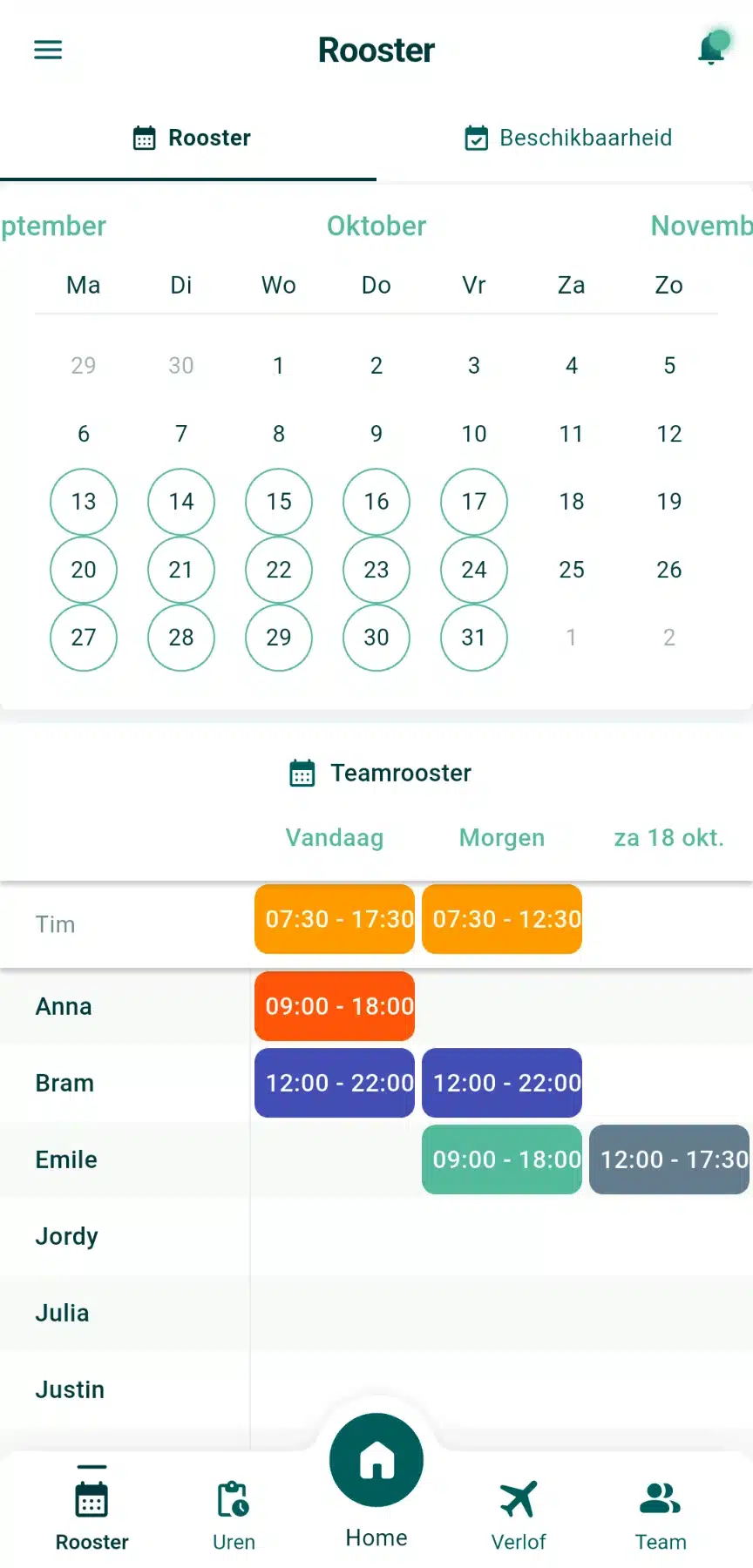The height and width of the screenshot is (1568, 753).
Task: Switch to the Beschikbaarheid tab
Action: point(567,138)
